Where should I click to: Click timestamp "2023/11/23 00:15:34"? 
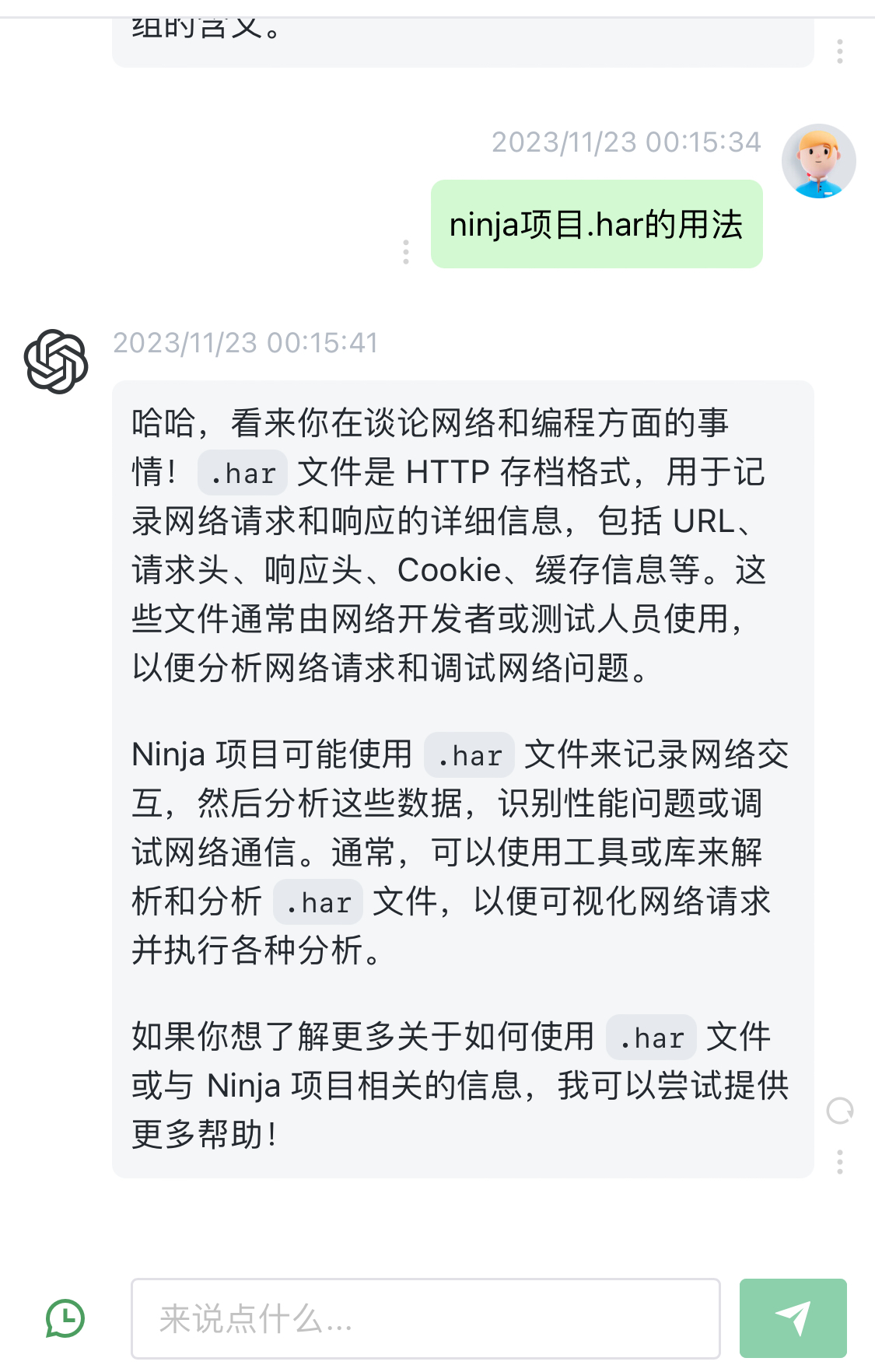(626, 142)
